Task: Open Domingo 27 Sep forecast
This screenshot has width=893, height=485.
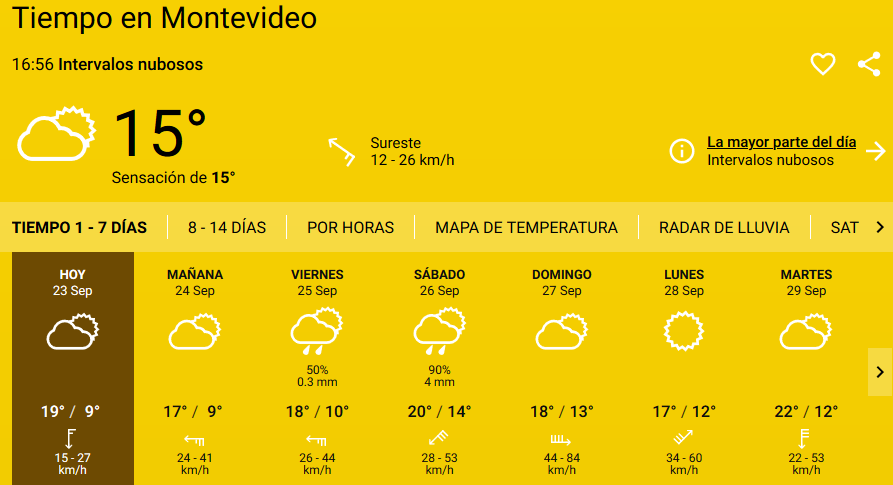Action: coord(561,368)
